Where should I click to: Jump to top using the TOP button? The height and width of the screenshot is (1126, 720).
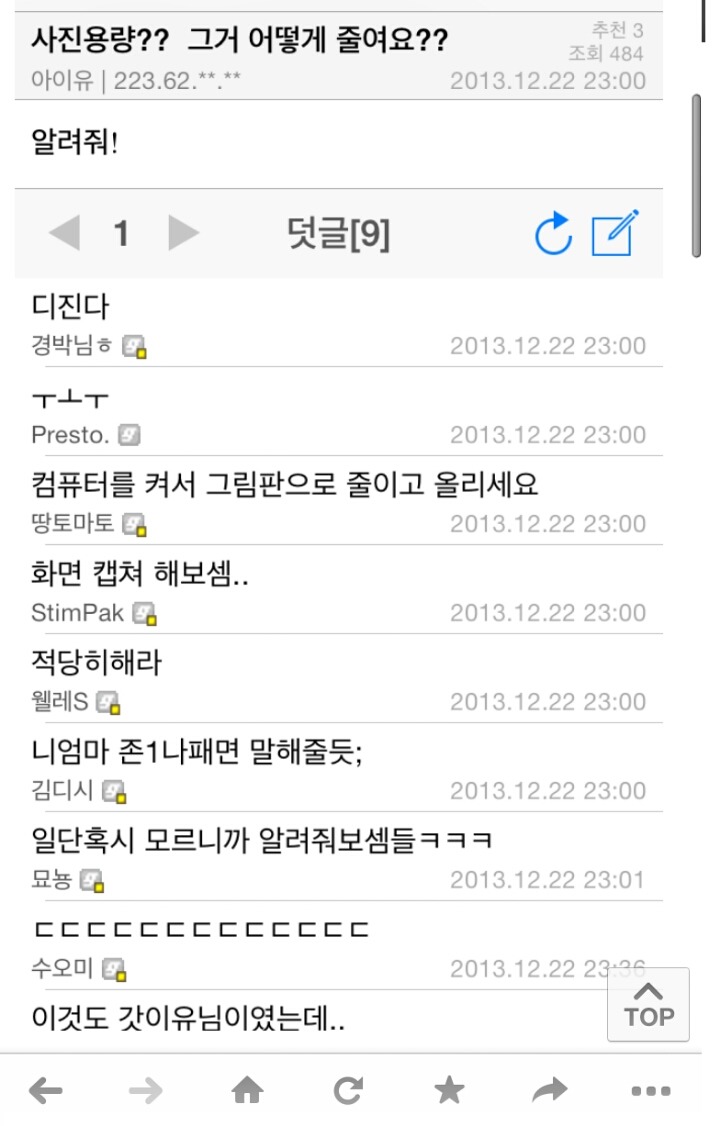click(648, 1005)
